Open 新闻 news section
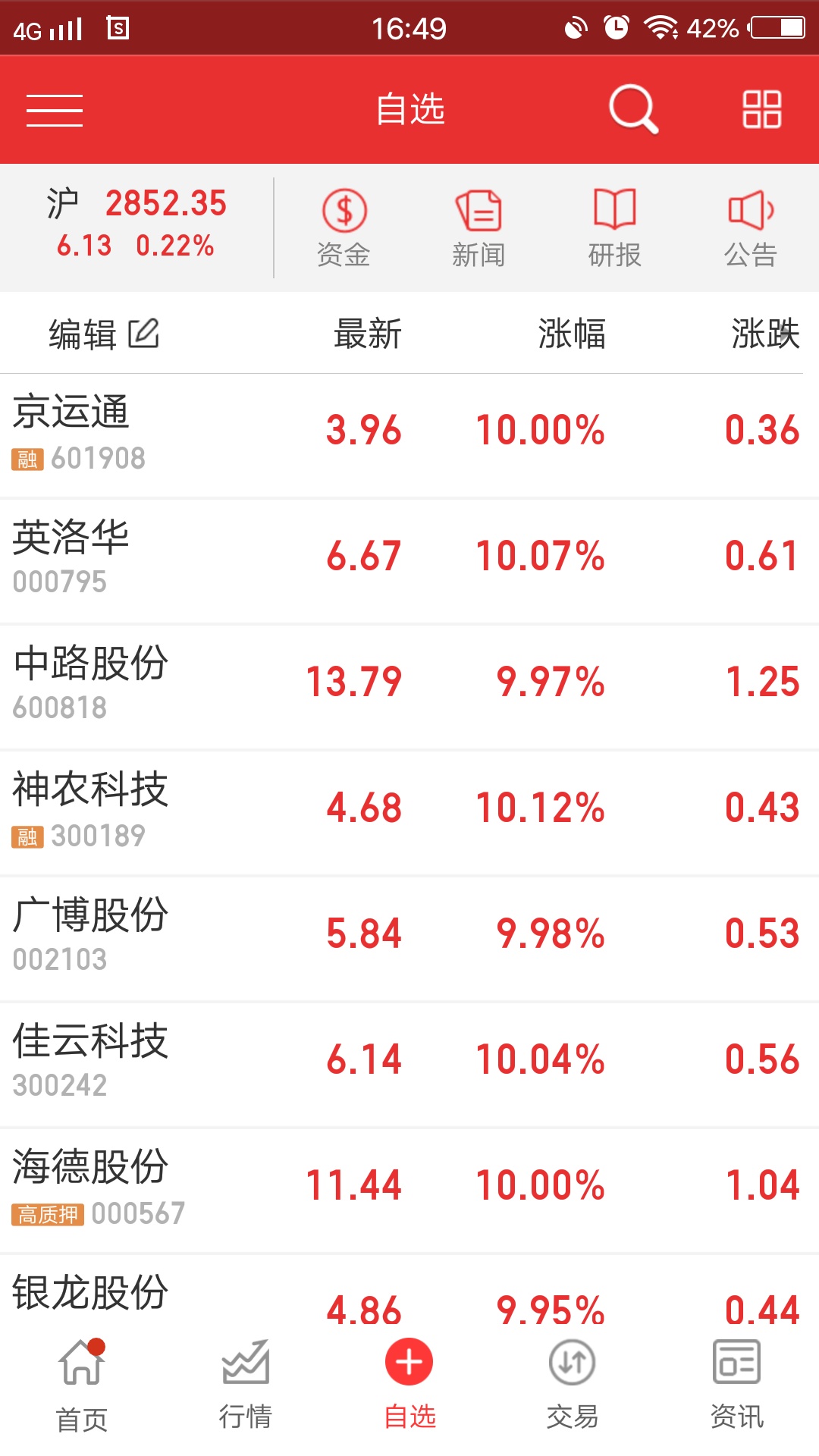The image size is (819, 1456). tap(479, 228)
